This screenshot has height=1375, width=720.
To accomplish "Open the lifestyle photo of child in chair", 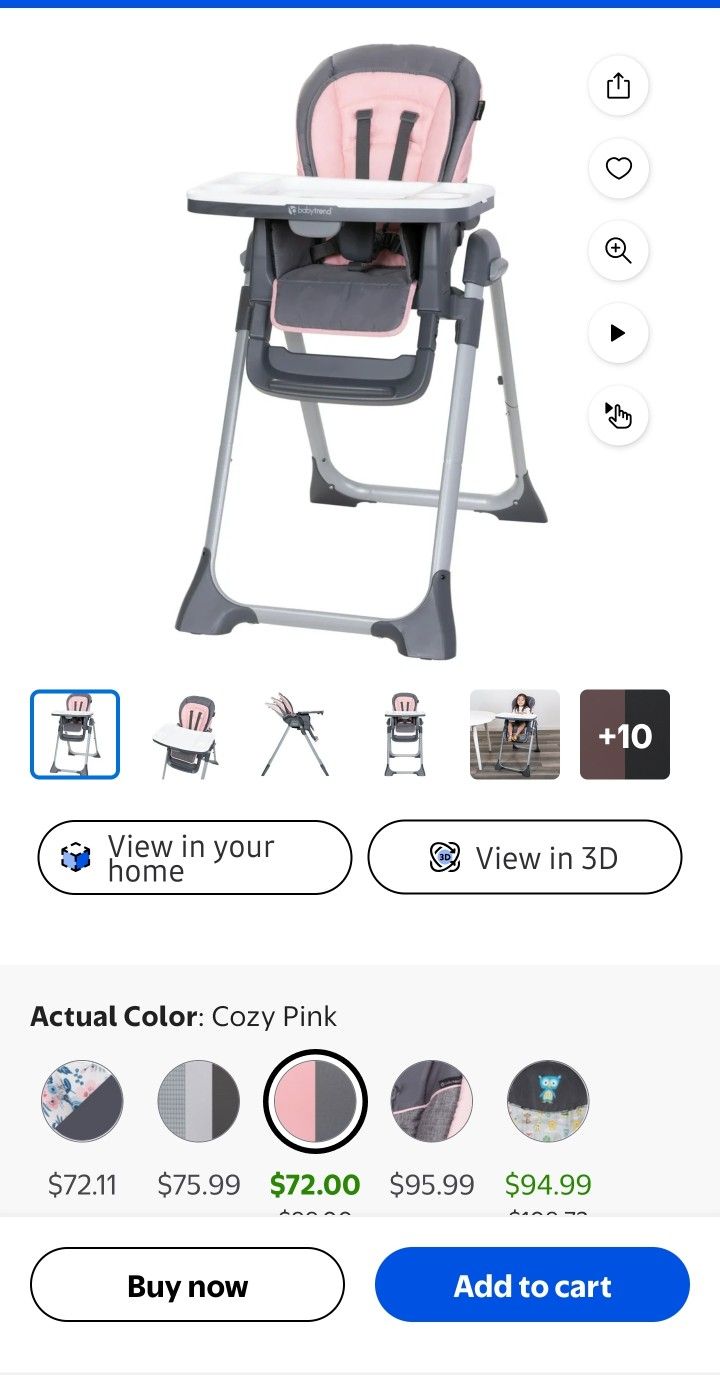I will tap(513, 734).
